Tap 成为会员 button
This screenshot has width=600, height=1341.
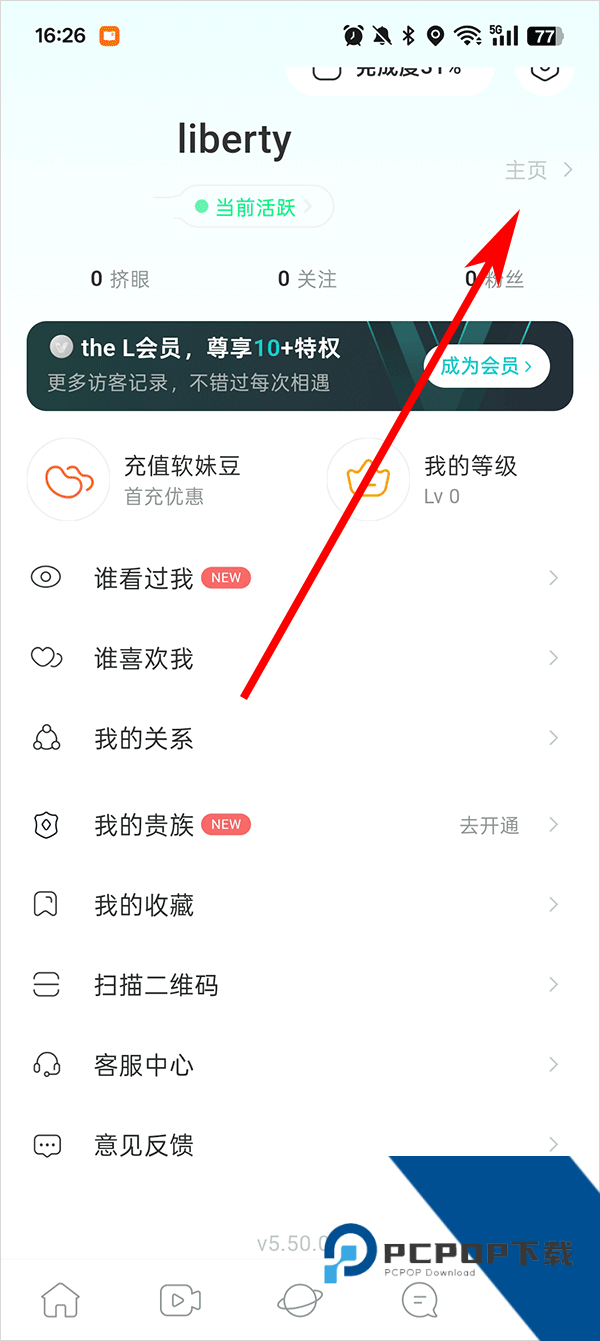point(486,367)
